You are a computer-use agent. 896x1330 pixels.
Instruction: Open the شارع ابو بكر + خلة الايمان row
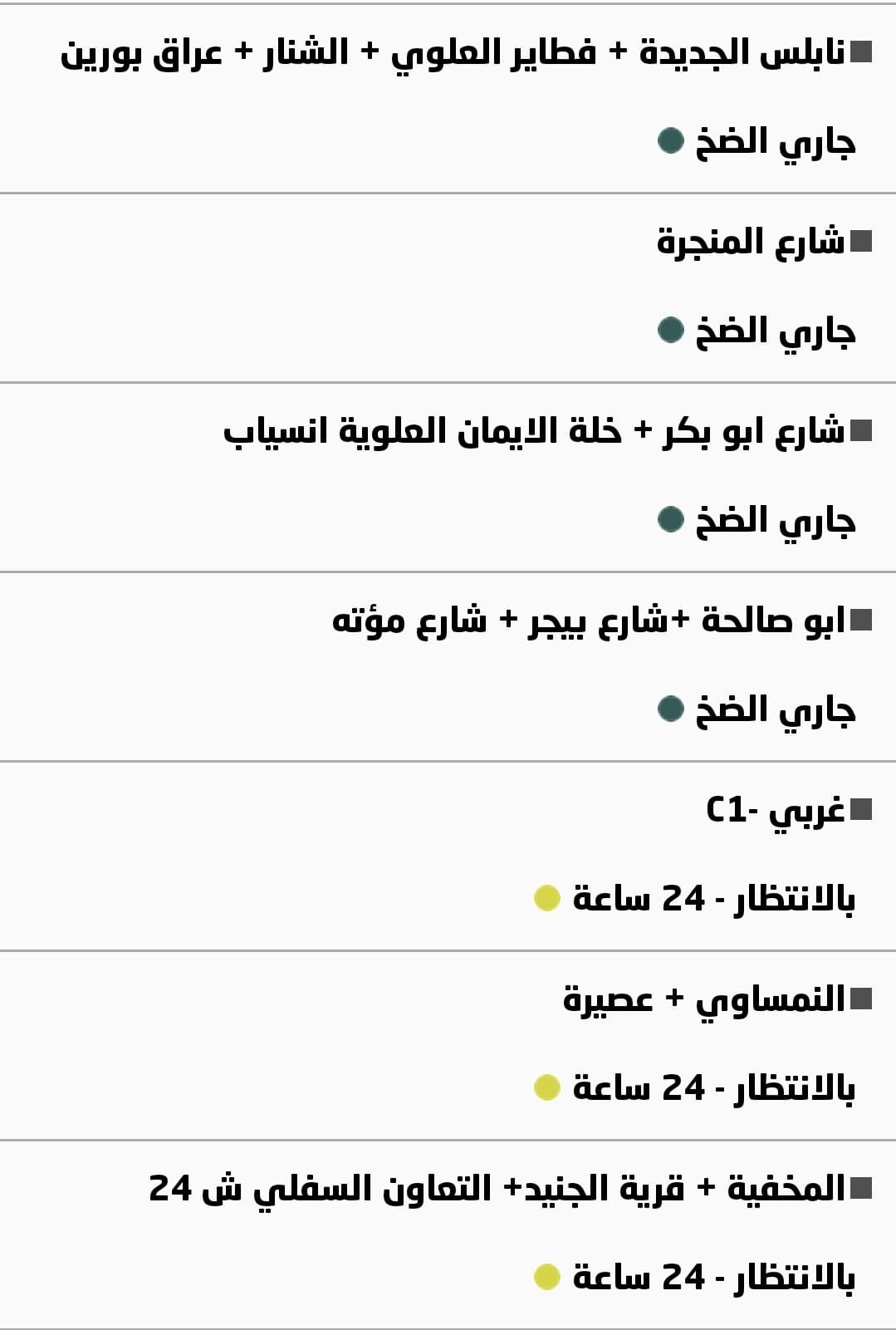click(x=534, y=431)
